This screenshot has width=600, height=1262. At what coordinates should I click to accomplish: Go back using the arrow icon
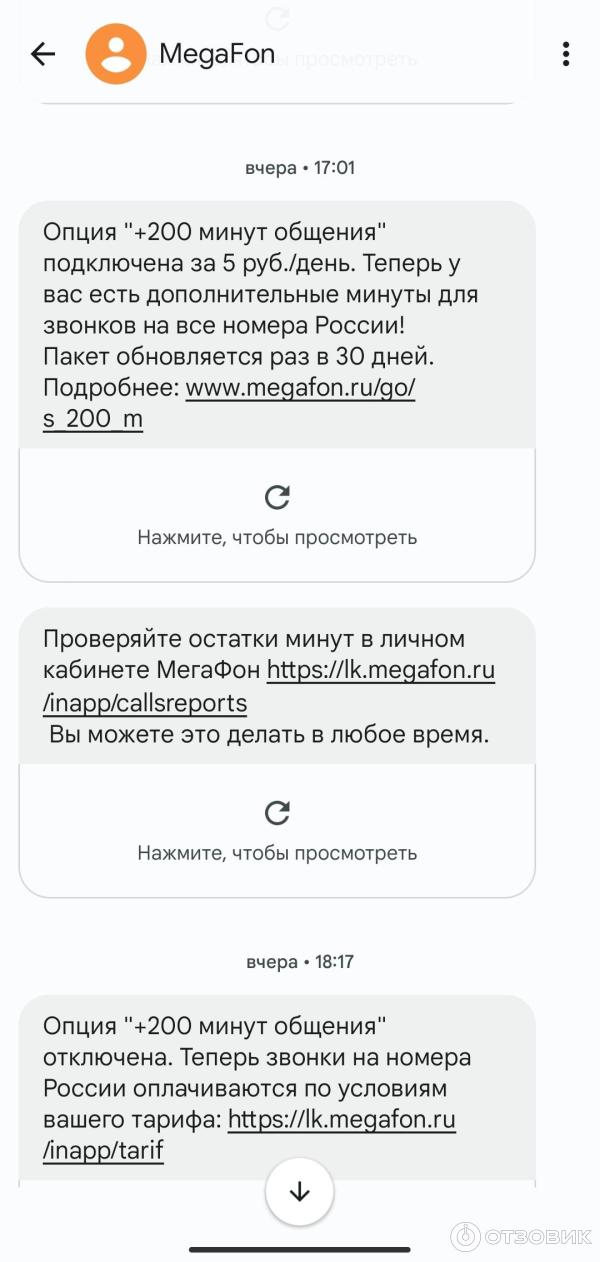click(x=43, y=54)
